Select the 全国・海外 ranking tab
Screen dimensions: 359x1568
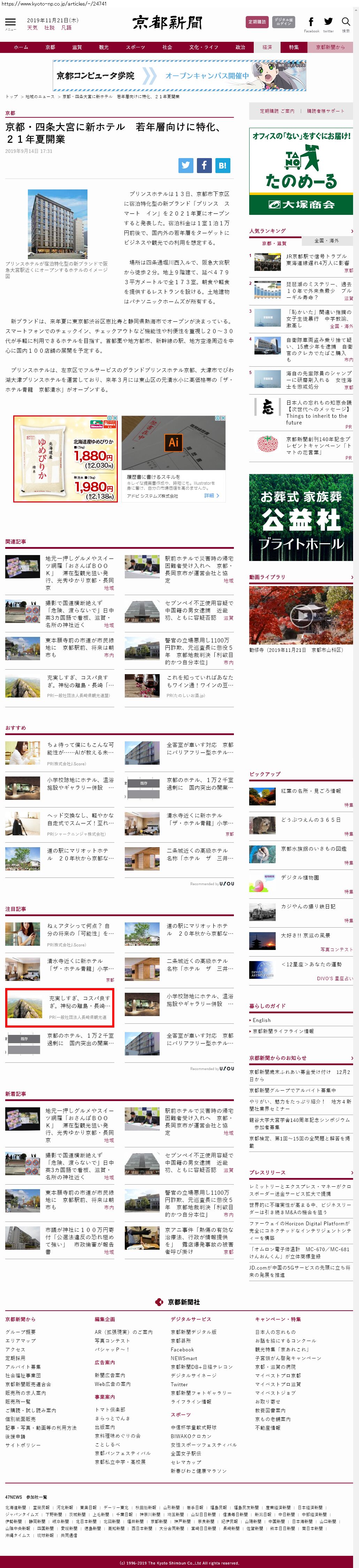(x=327, y=240)
